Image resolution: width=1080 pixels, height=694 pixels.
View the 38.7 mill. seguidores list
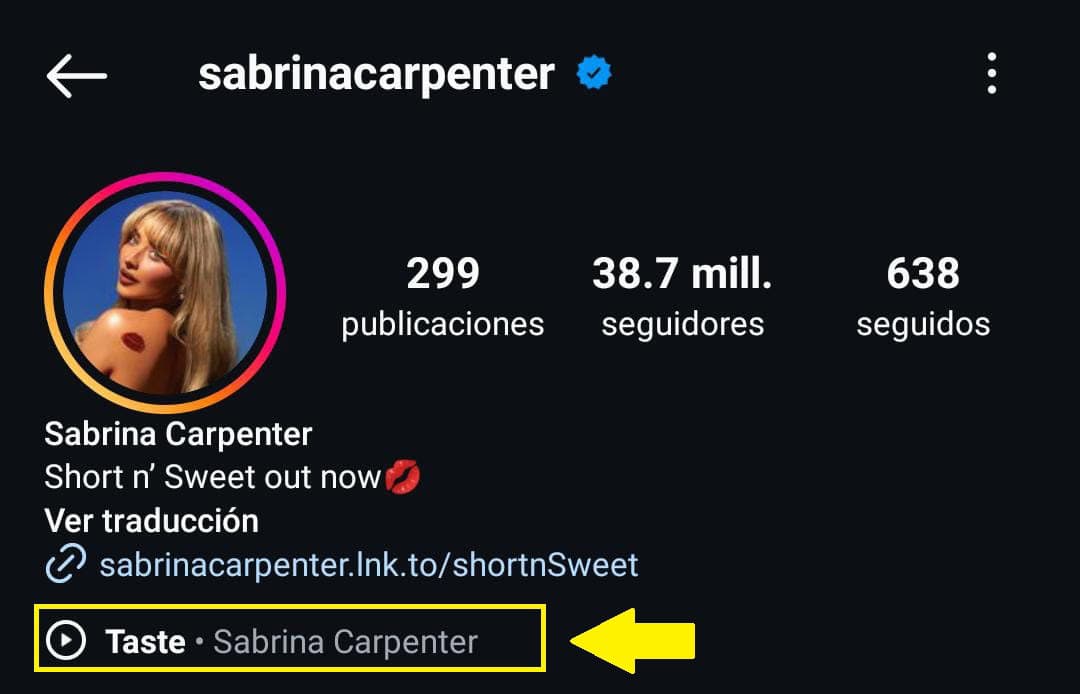click(682, 297)
